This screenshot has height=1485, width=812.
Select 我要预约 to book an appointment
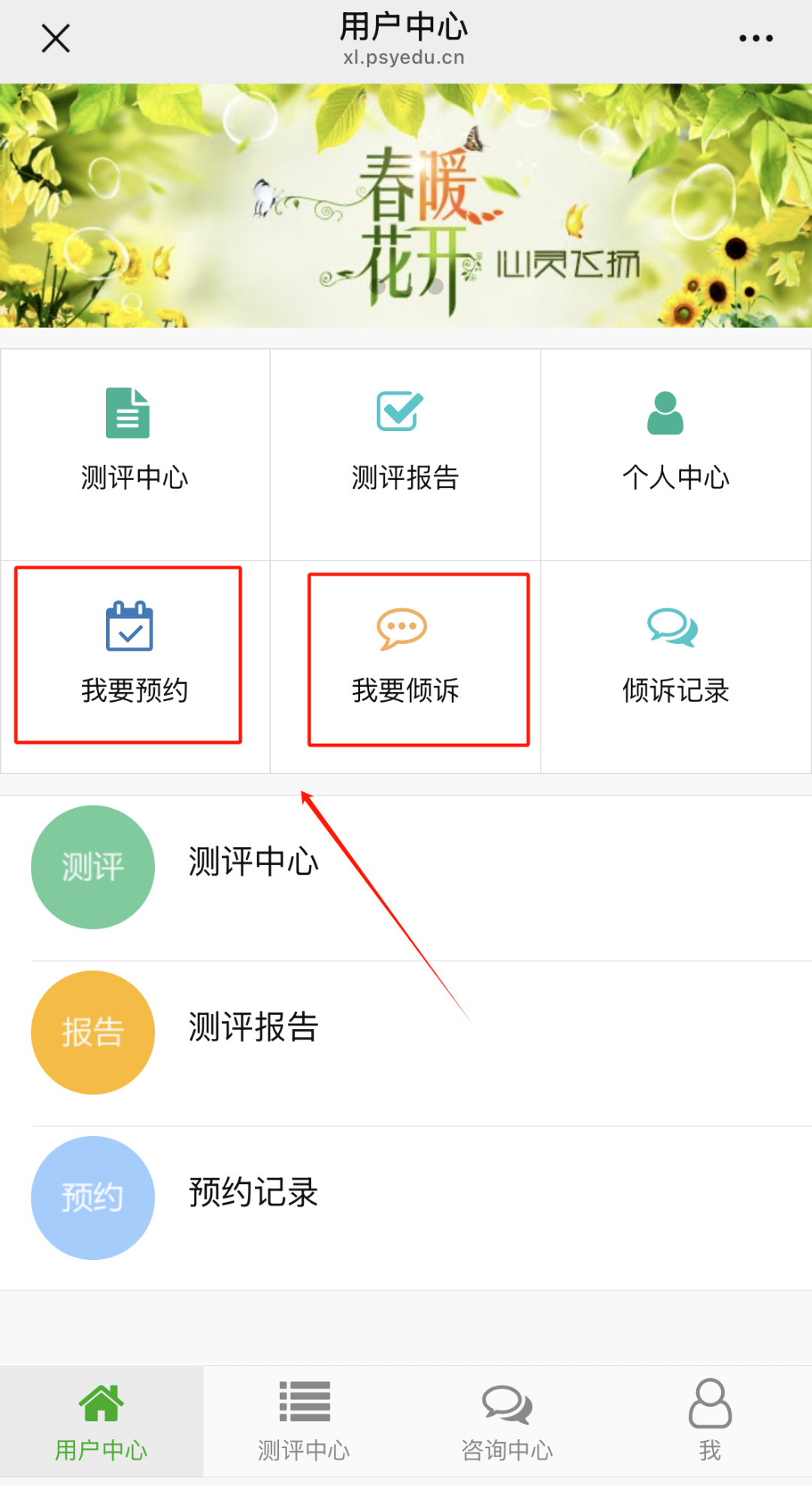(x=129, y=654)
